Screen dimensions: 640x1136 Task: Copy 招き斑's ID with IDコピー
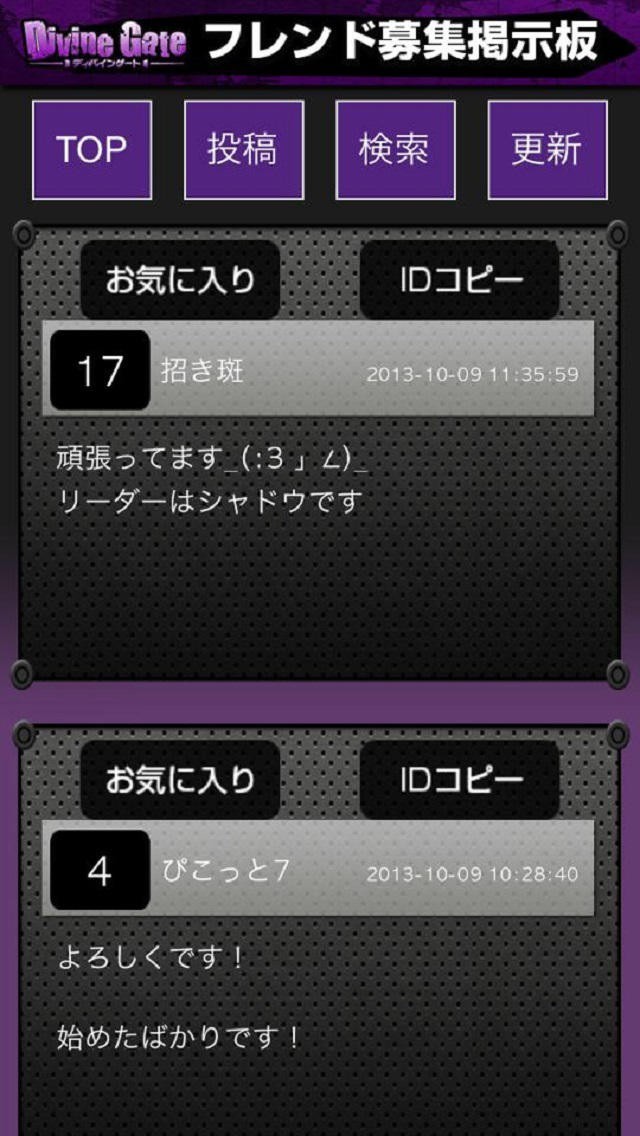[x=459, y=280]
